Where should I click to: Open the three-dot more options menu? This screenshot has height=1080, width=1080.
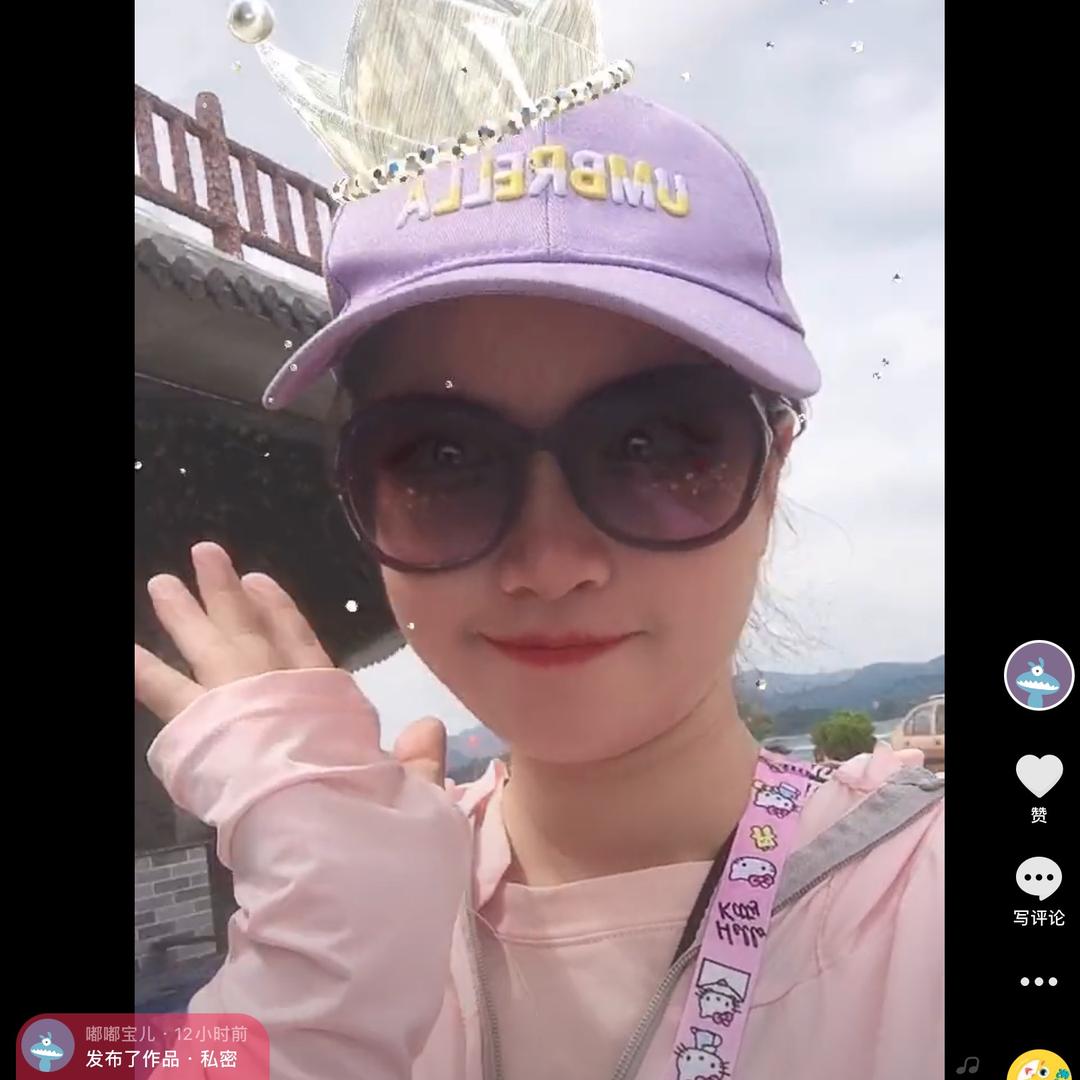point(1038,982)
